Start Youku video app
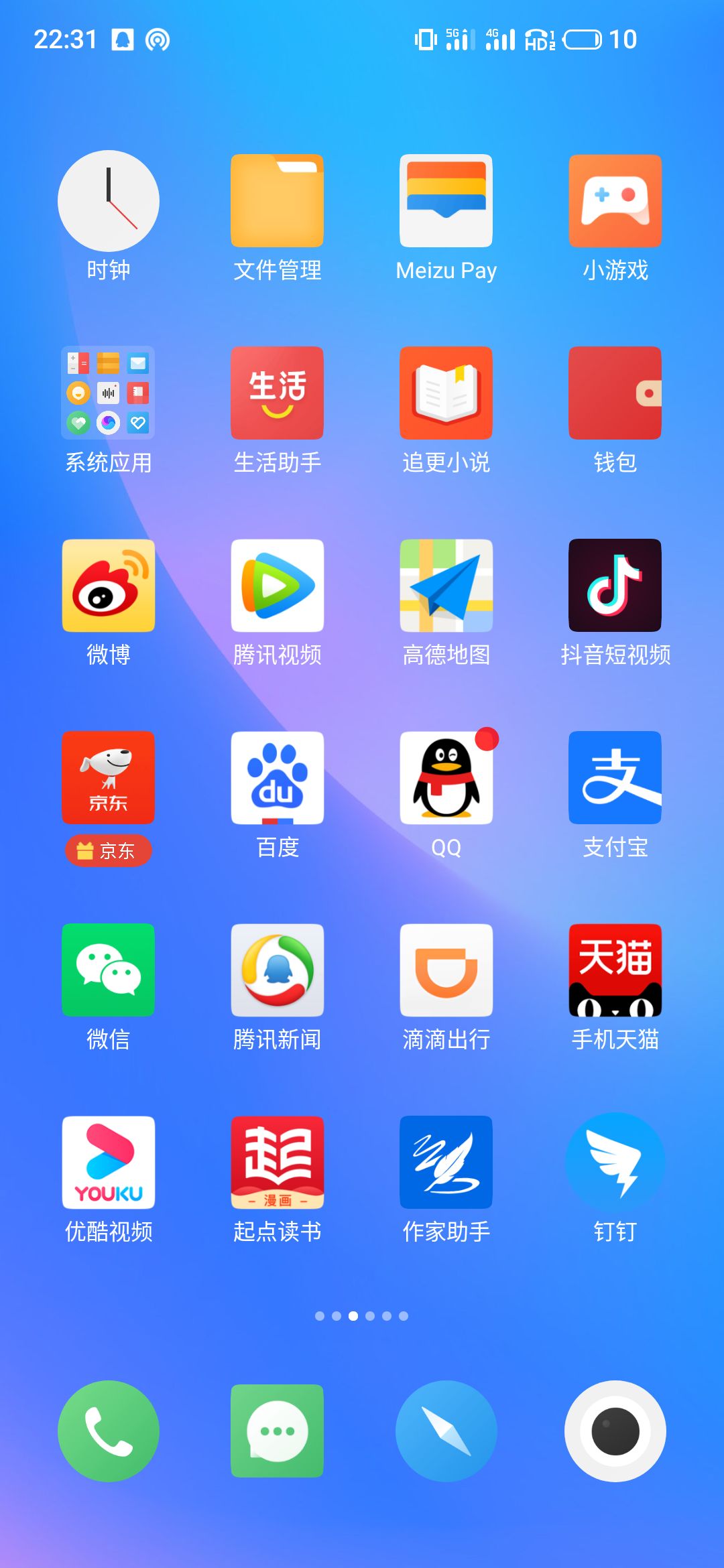This screenshot has width=724, height=1568. [108, 1161]
